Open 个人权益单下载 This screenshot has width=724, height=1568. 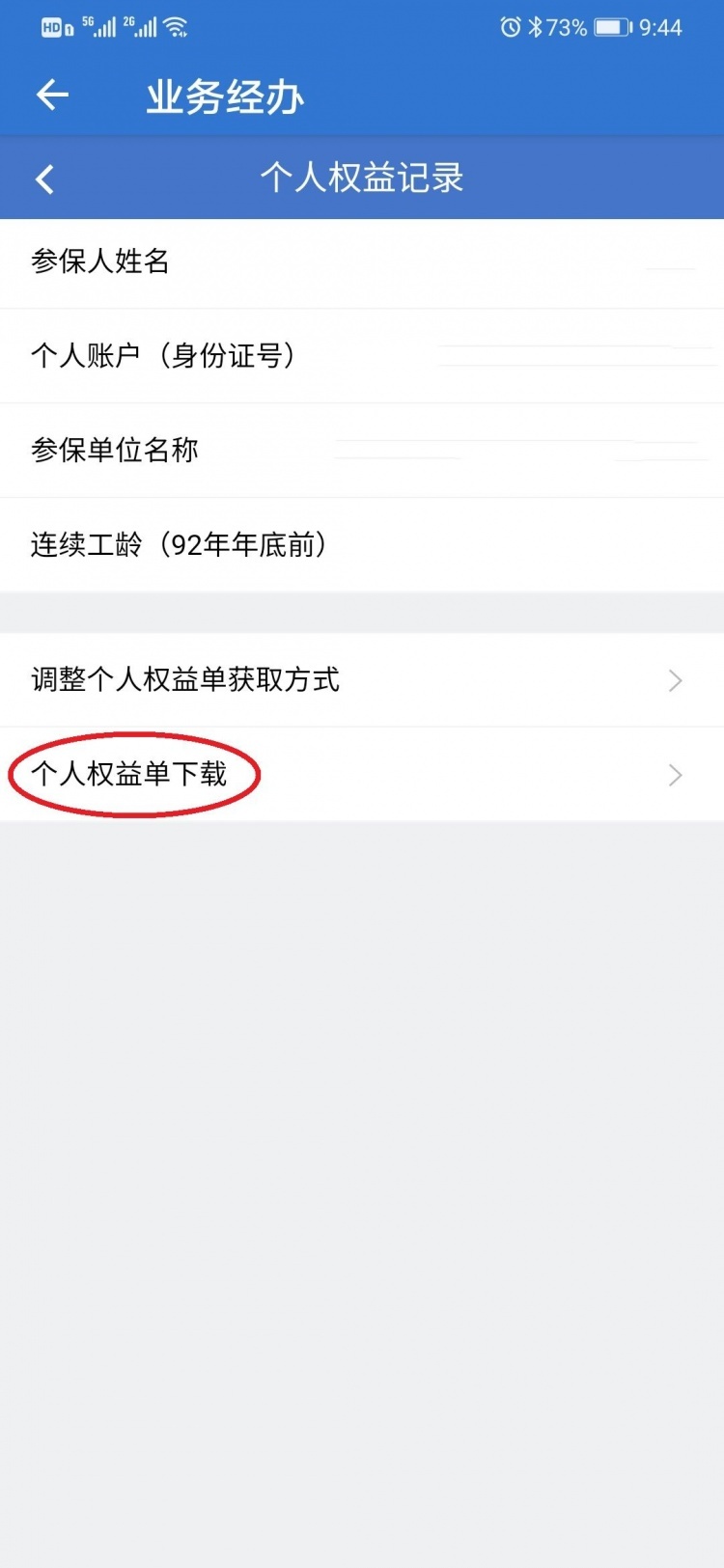[362, 775]
